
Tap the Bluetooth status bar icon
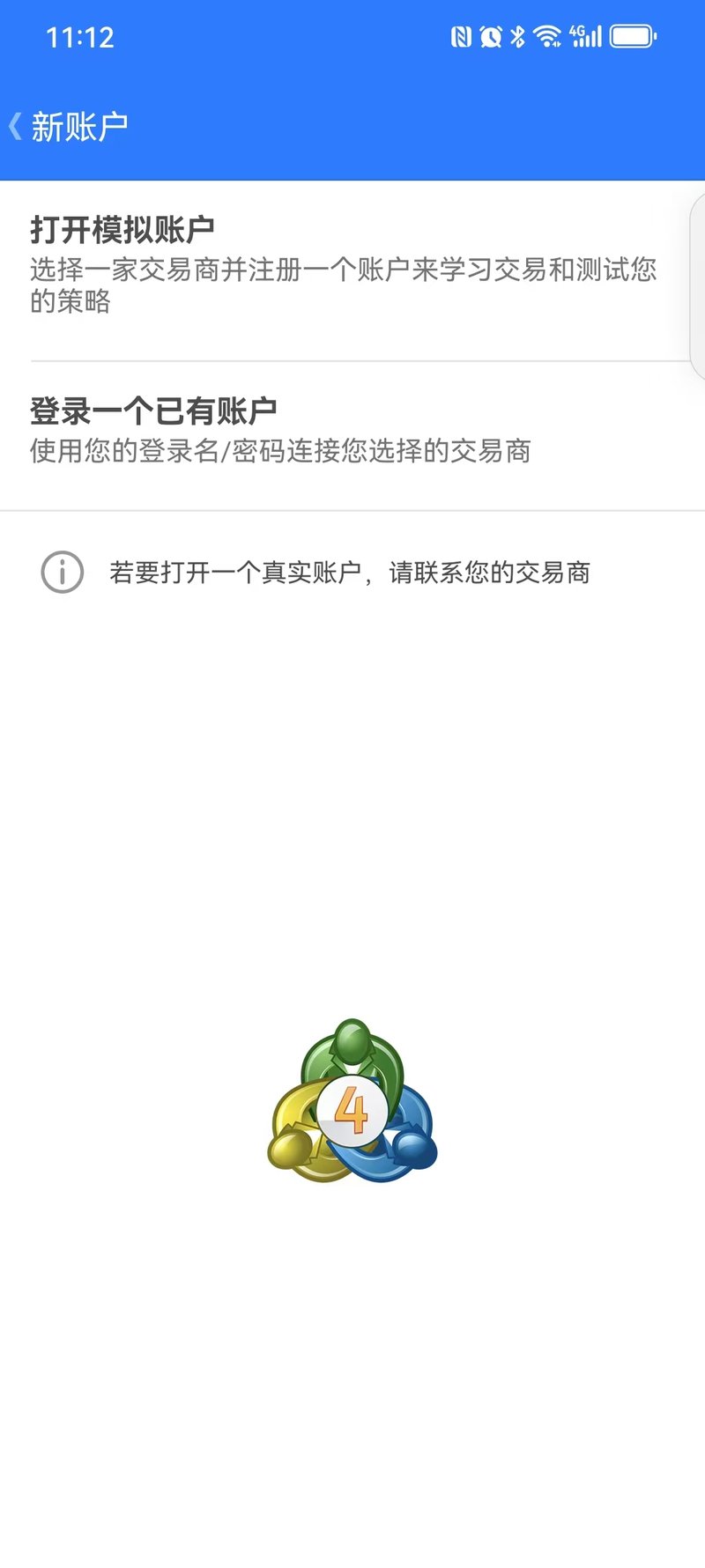tap(516, 36)
